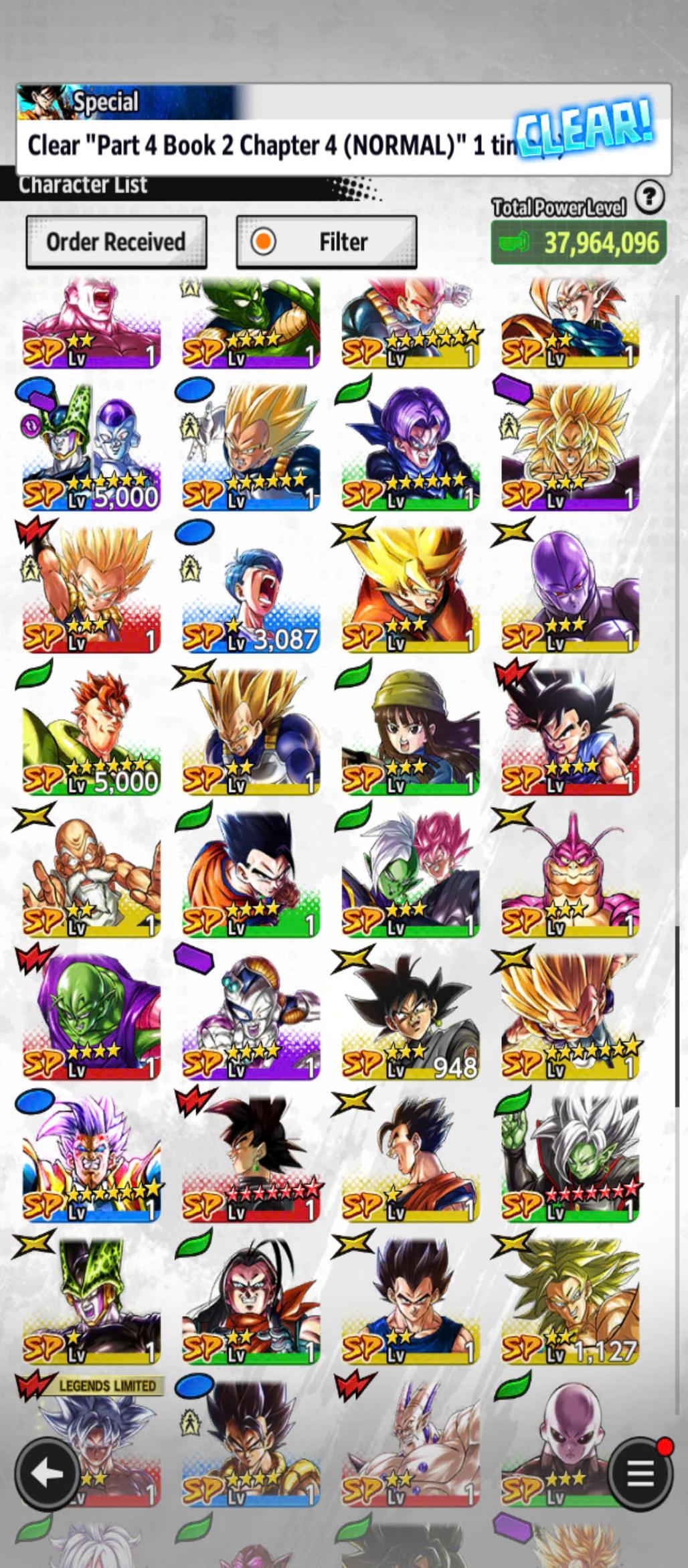Open the Filter options
Viewport: 688px width, 1568px height.
point(327,242)
